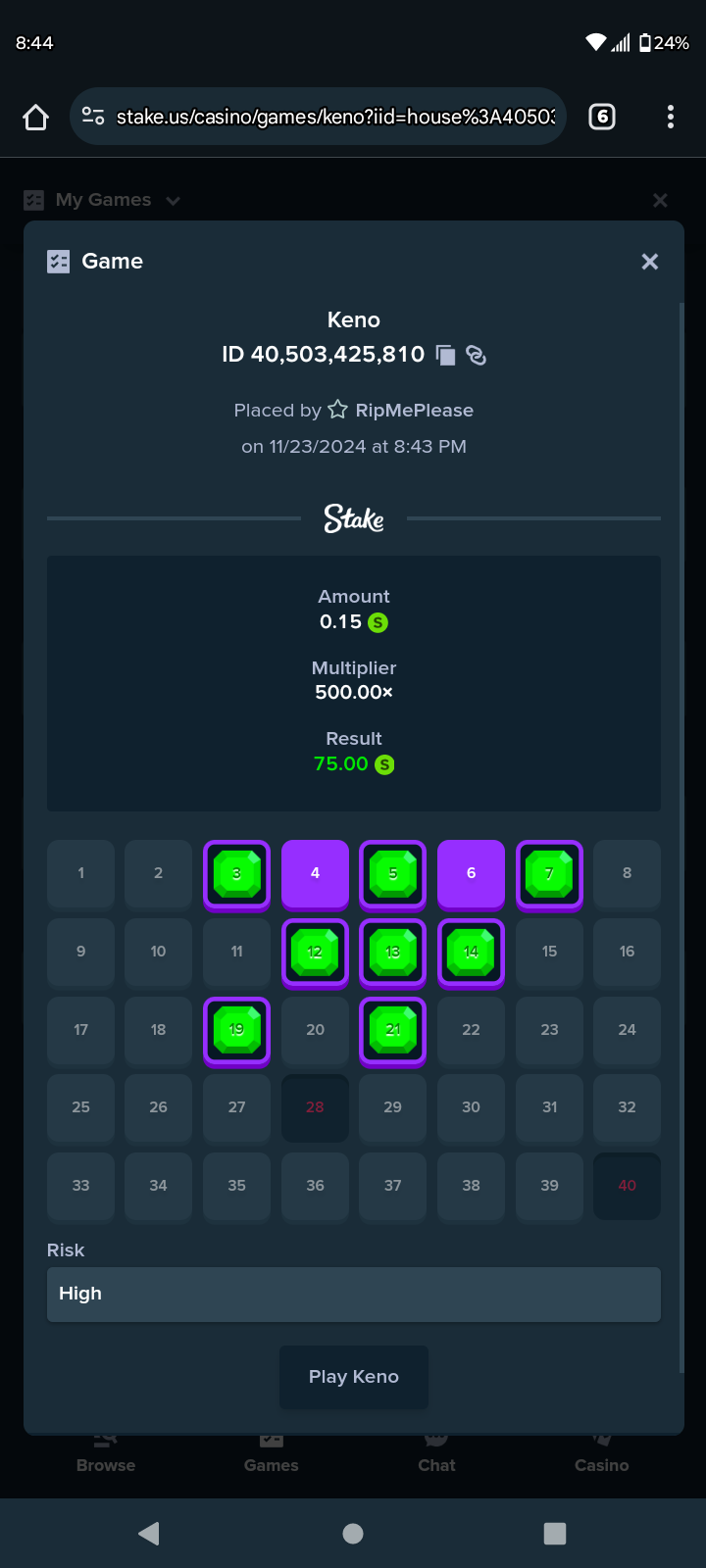706x1568 pixels.
Task: Open the browser overflow menu
Action: click(x=671, y=118)
